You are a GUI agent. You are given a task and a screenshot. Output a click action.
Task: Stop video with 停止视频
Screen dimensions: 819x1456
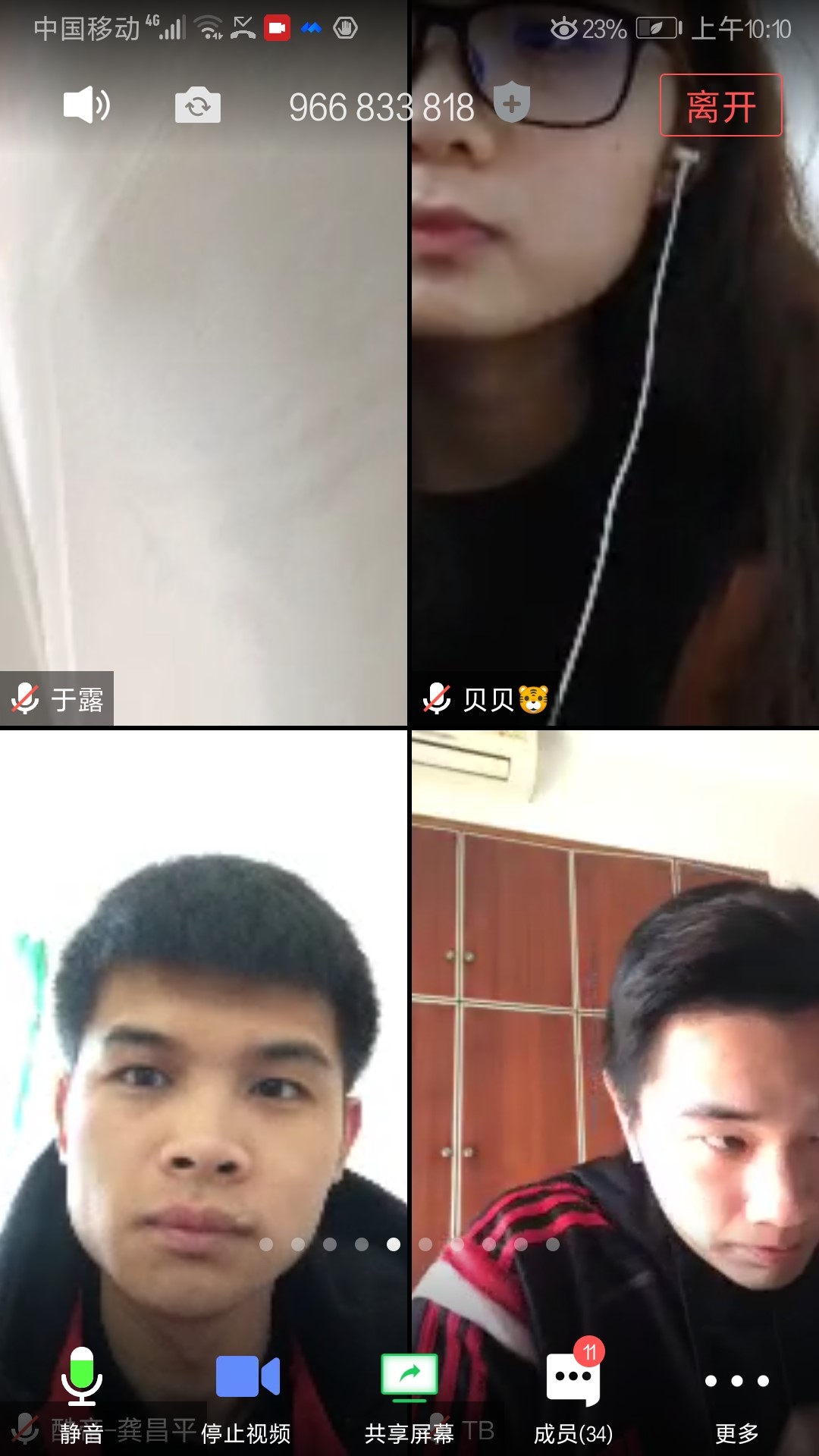tap(246, 1395)
